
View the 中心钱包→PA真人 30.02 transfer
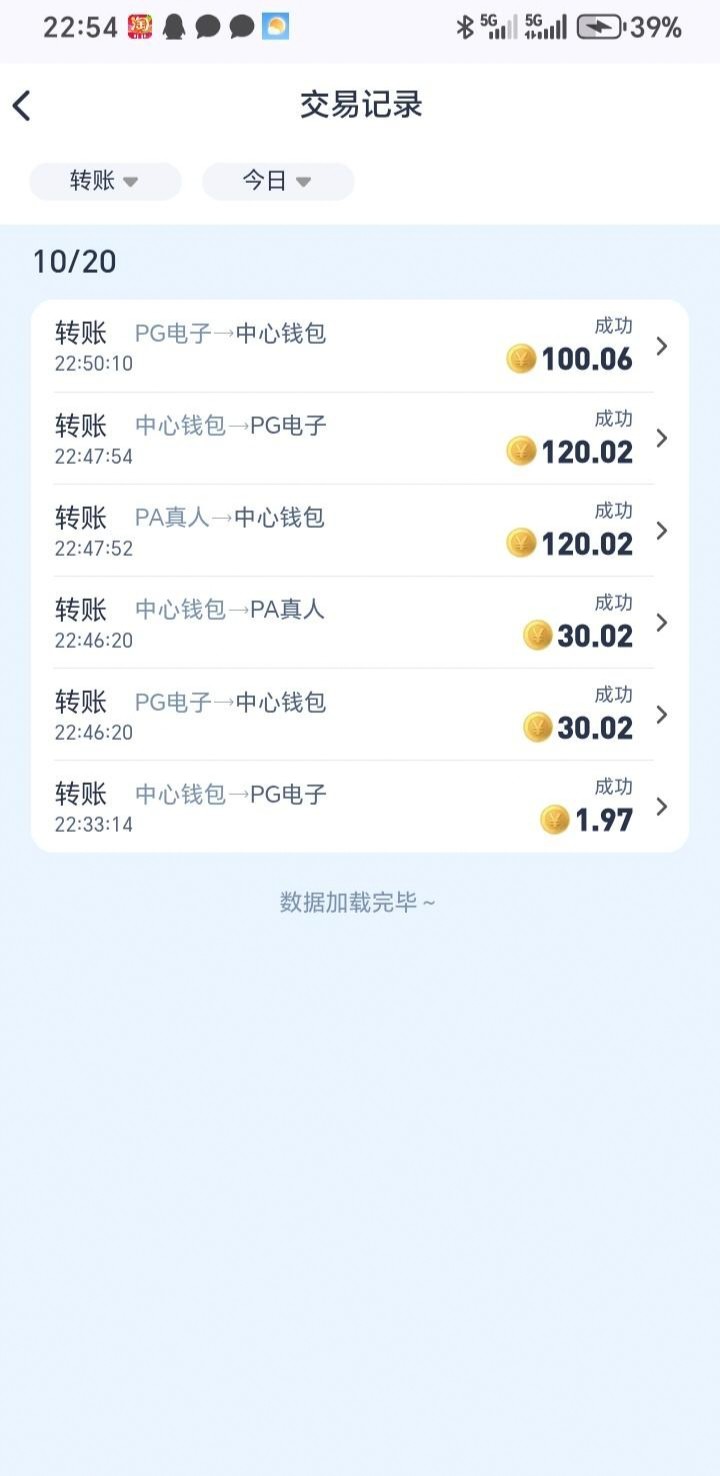point(360,622)
